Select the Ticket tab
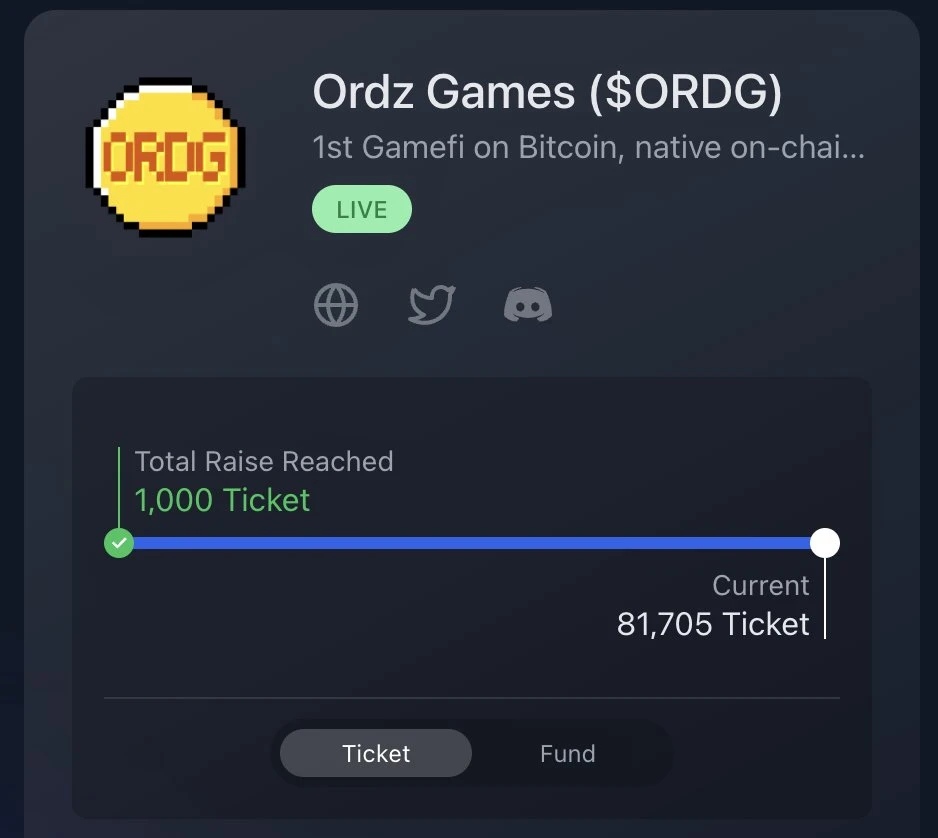The width and height of the screenshot is (938, 838). (376, 753)
